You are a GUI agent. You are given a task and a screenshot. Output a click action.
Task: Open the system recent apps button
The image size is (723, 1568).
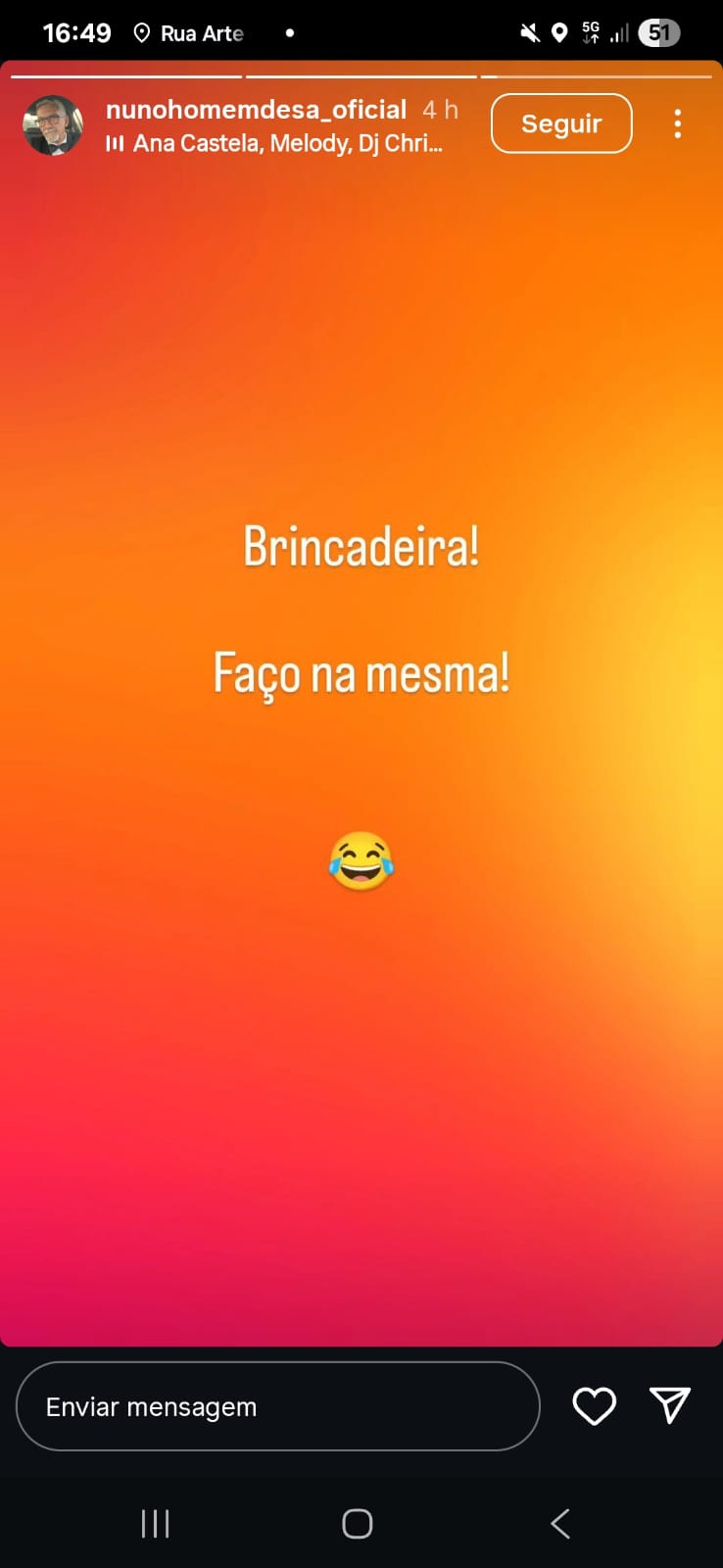[156, 1523]
